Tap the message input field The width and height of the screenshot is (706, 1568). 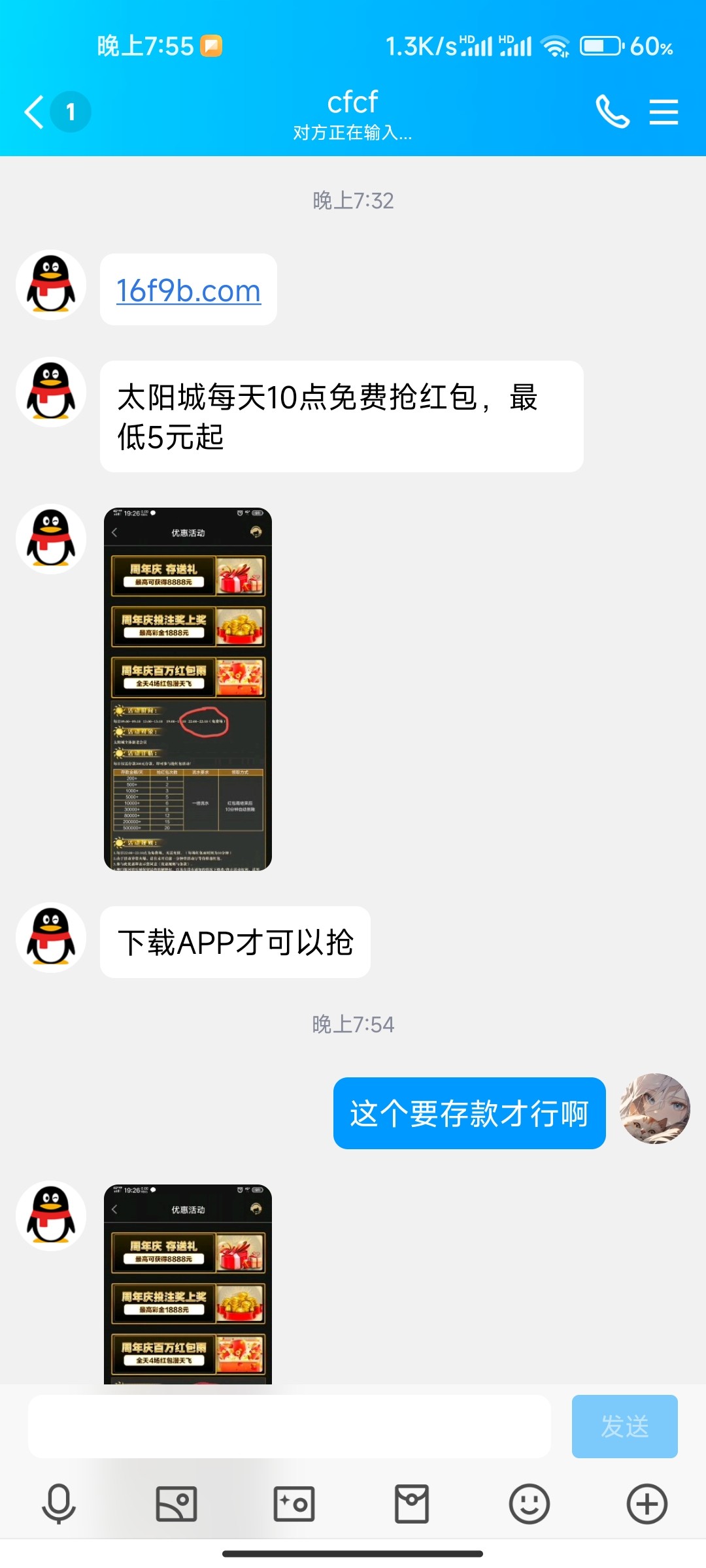[289, 1426]
